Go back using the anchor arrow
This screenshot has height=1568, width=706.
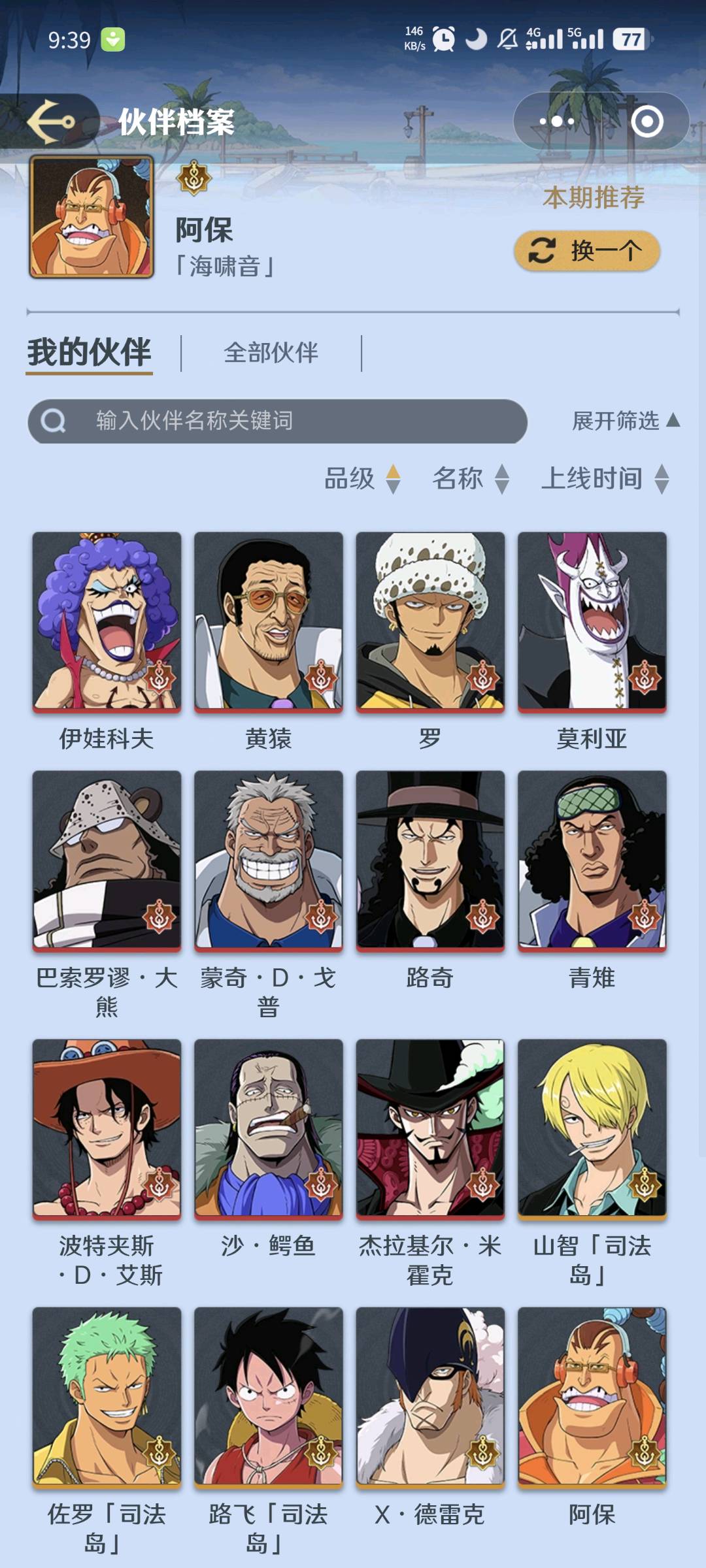point(51,122)
